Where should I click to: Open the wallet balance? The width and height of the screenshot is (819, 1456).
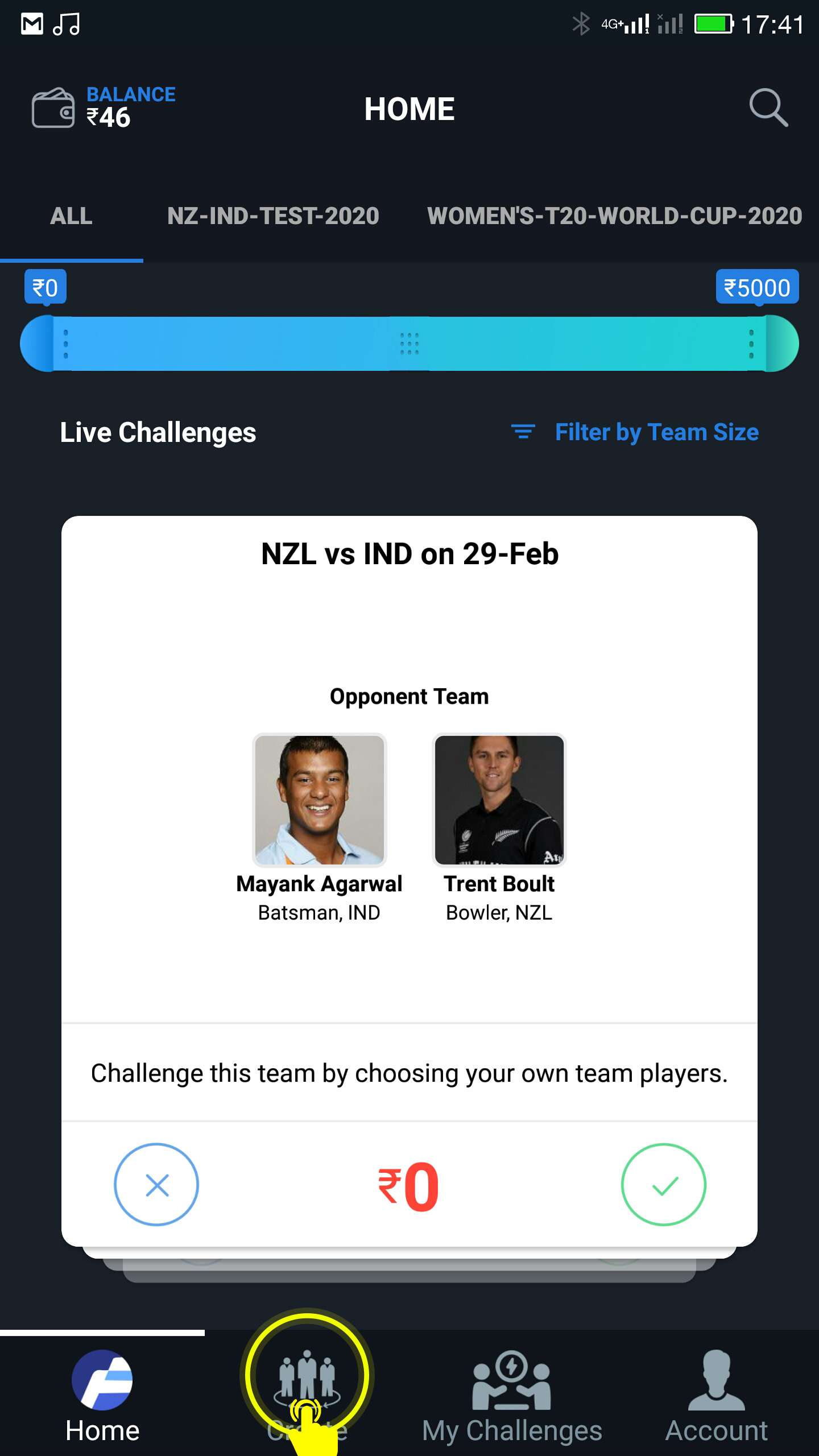coord(104,107)
